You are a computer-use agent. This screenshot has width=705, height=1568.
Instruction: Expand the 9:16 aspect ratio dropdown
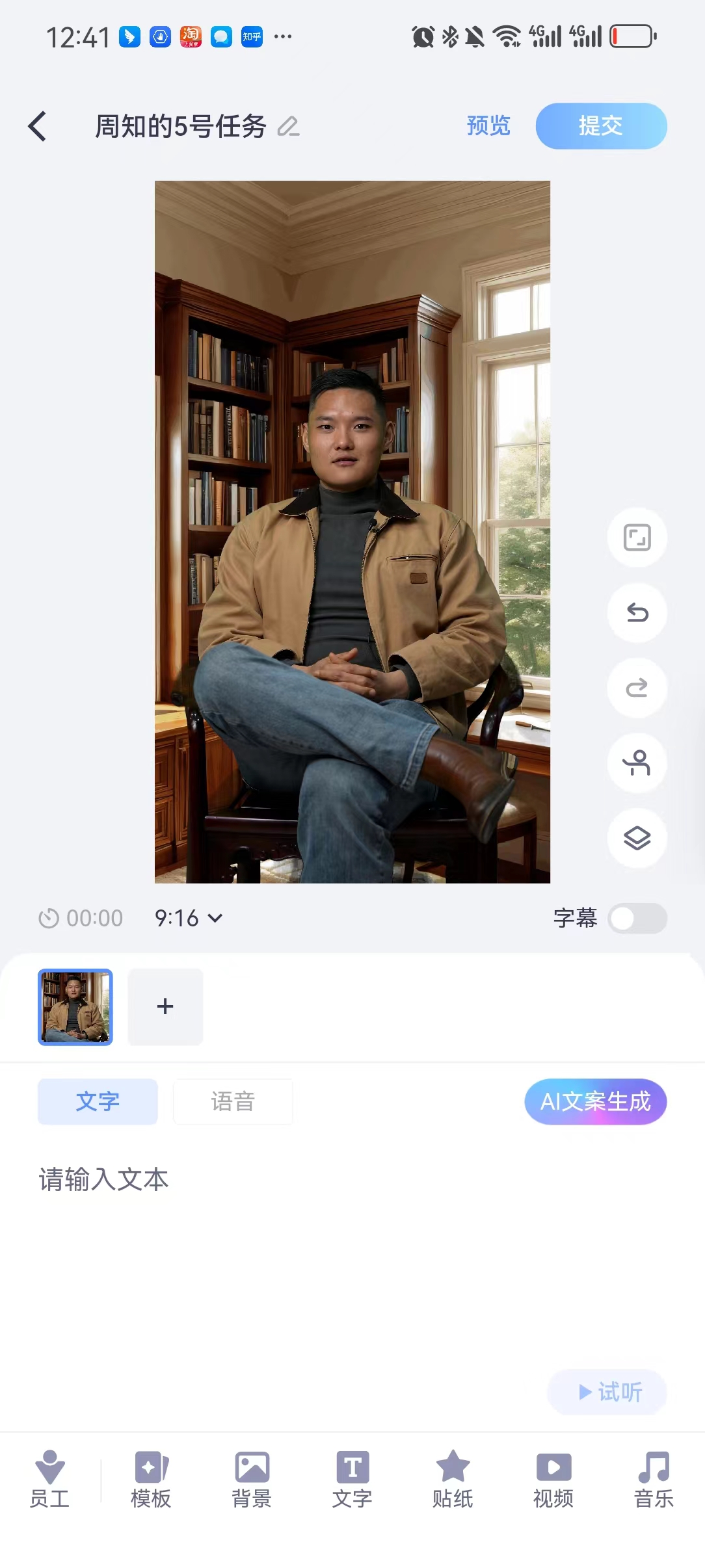[189, 918]
